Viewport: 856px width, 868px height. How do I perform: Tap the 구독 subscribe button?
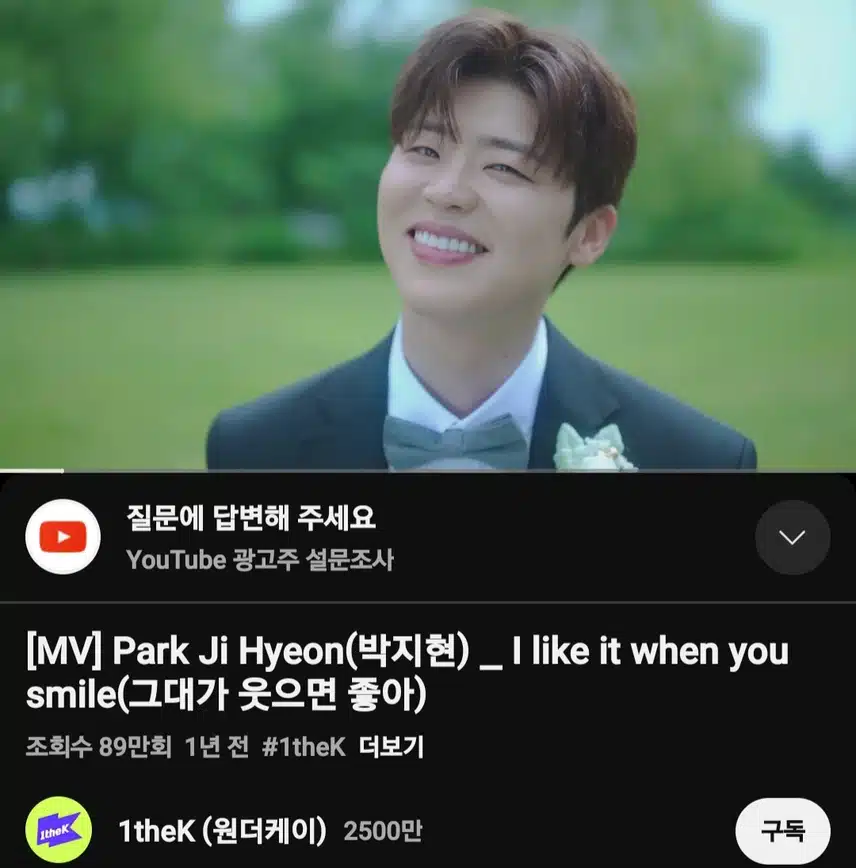(x=782, y=831)
